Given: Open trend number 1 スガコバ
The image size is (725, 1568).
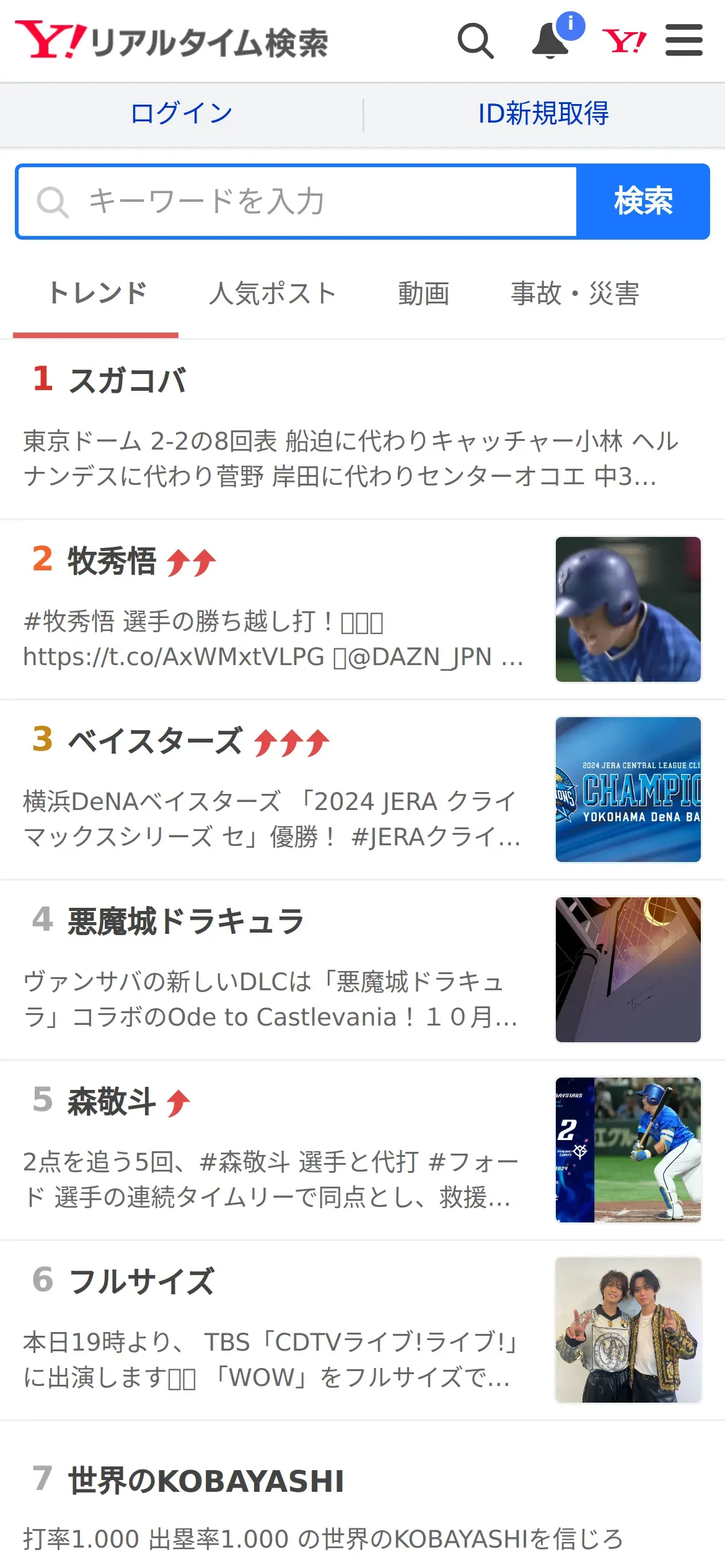Looking at the screenshot, I should coord(362,428).
